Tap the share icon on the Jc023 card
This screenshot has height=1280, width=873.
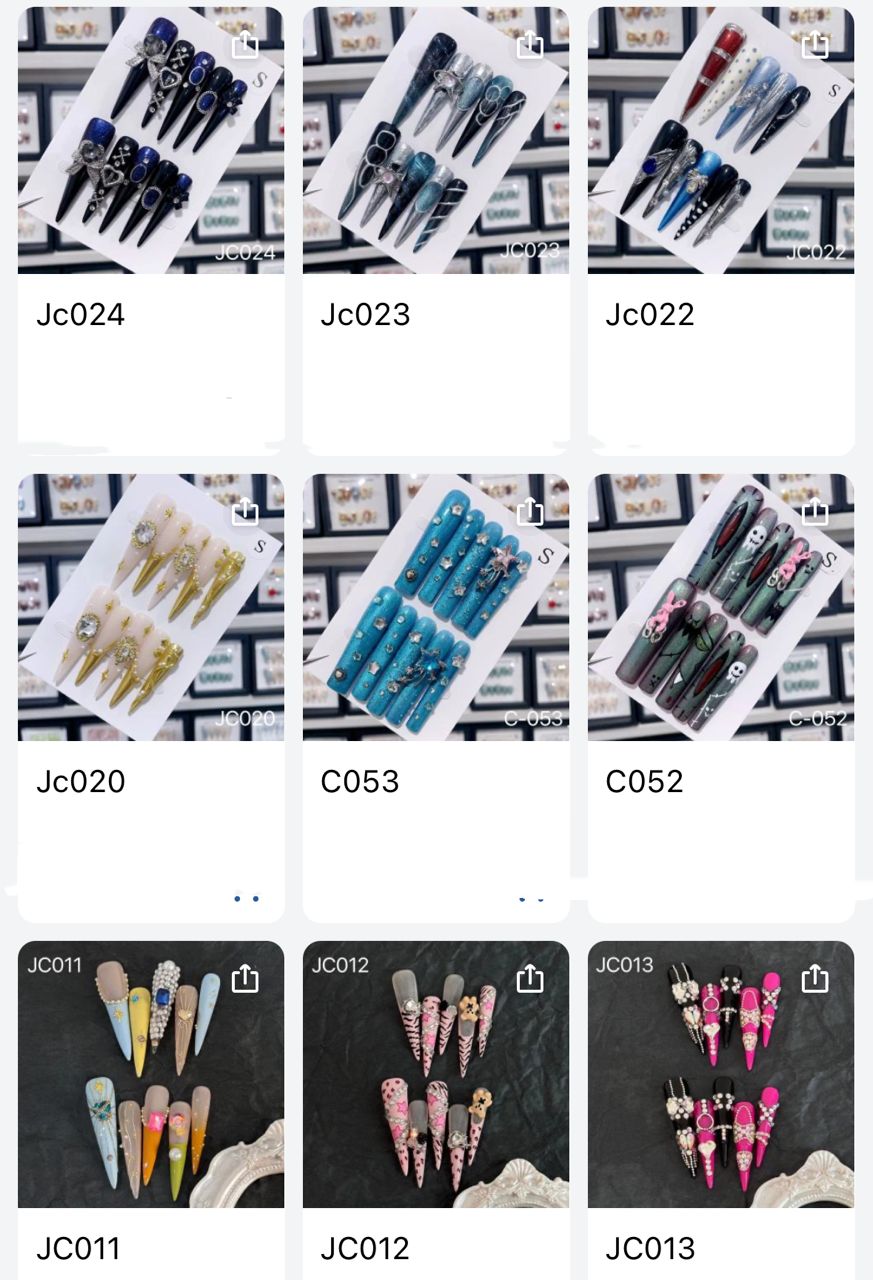(x=528, y=45)
